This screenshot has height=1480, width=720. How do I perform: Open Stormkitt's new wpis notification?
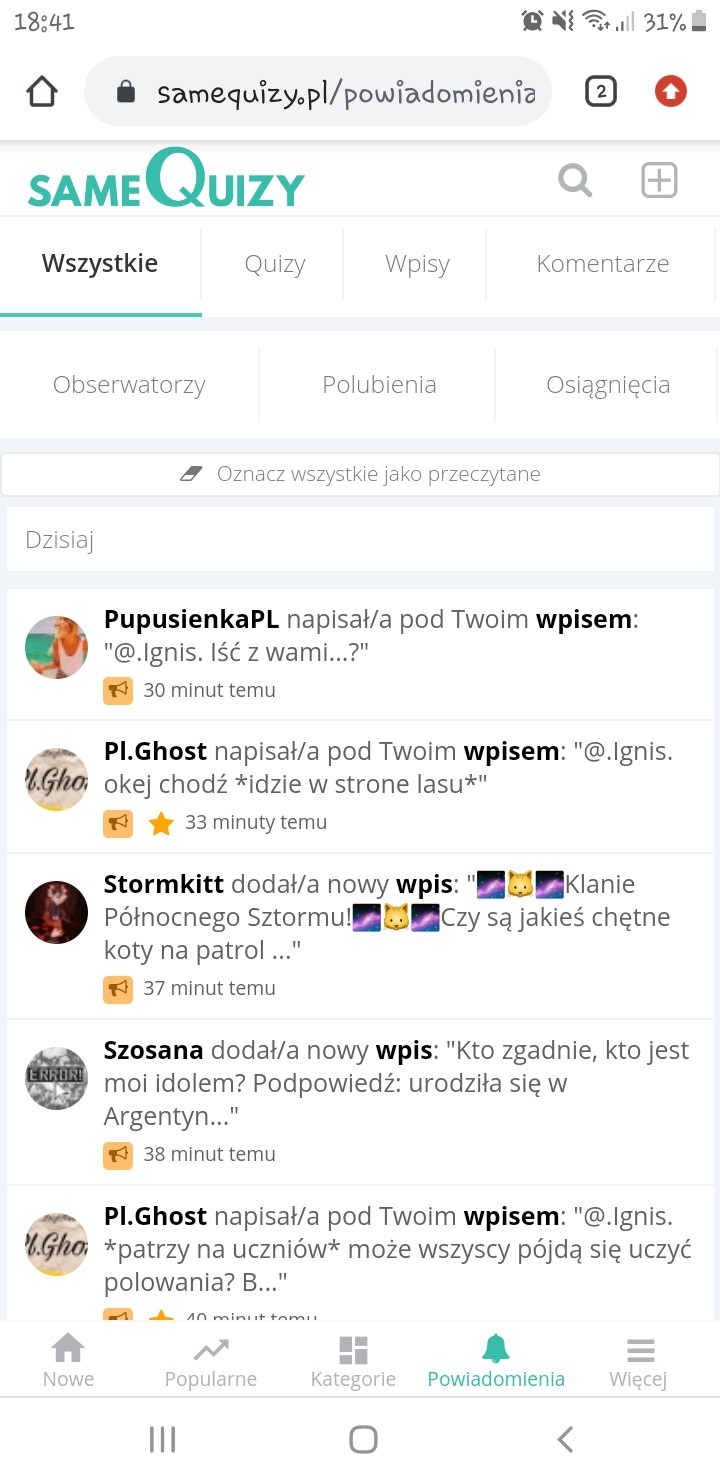pyautogui.click(x=360, y=936)
